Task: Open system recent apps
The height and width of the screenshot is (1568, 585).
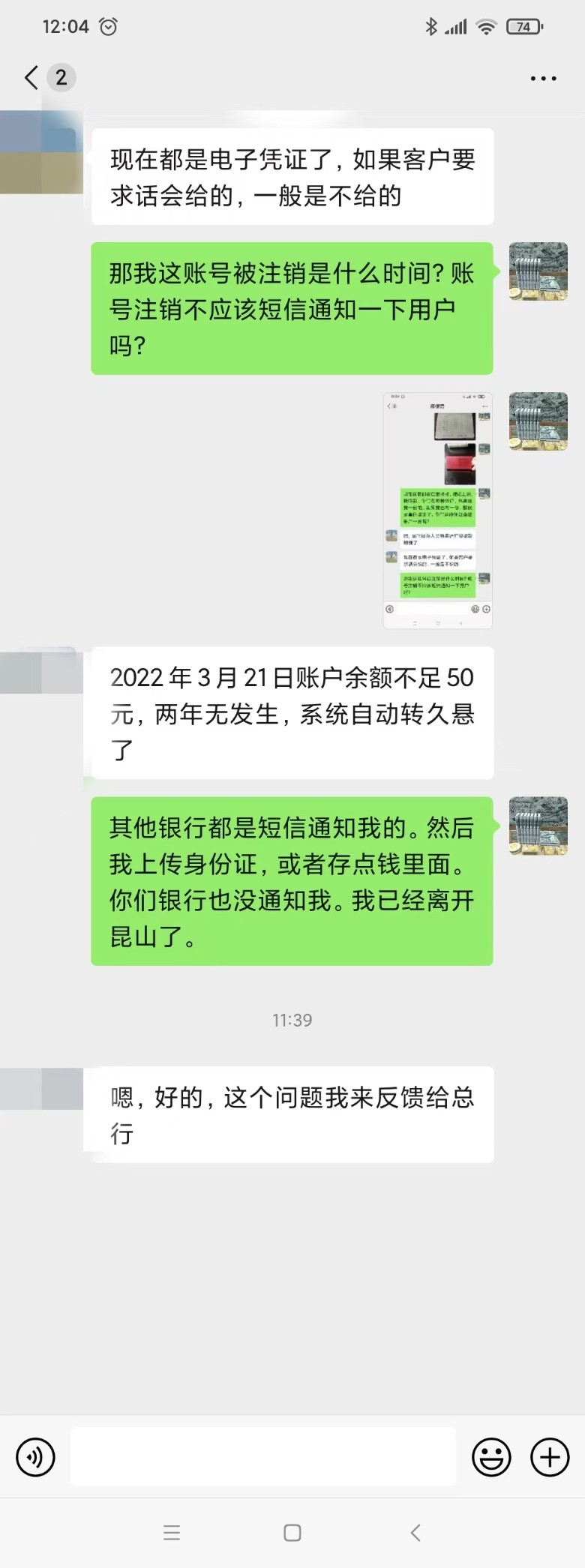Action: 172,1533
